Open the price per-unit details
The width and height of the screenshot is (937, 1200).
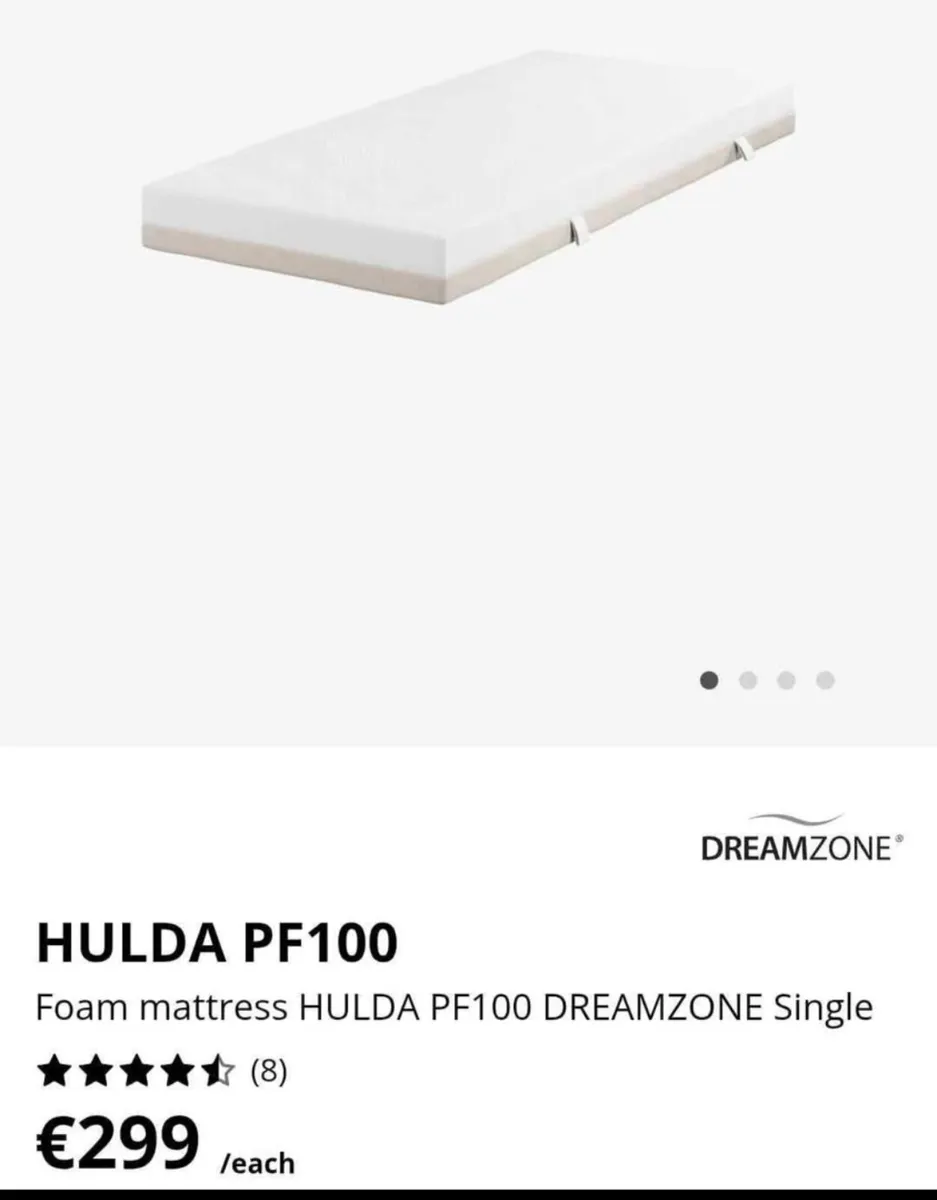coord(255,1163)
